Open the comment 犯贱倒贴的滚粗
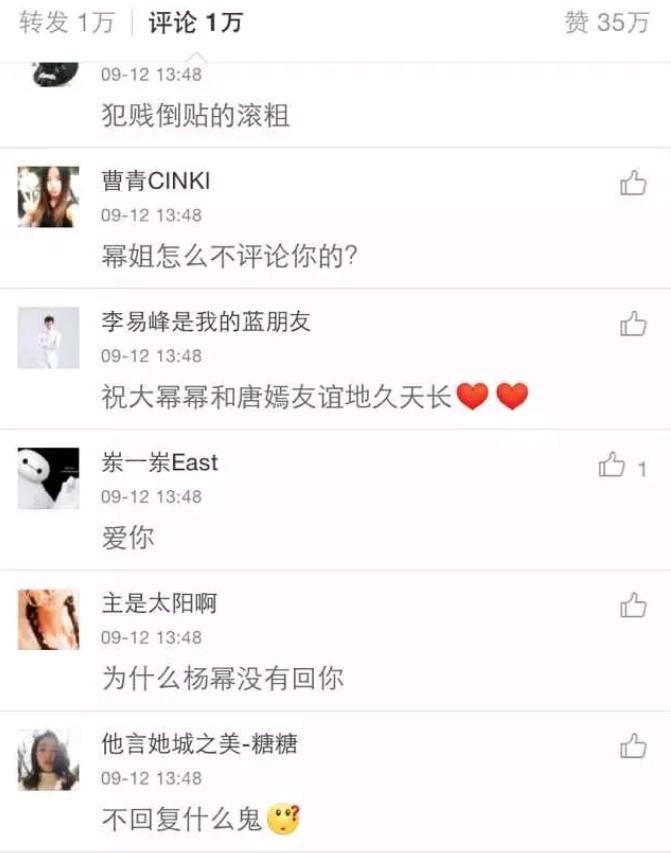671x853 pixels. coord(196,116)
